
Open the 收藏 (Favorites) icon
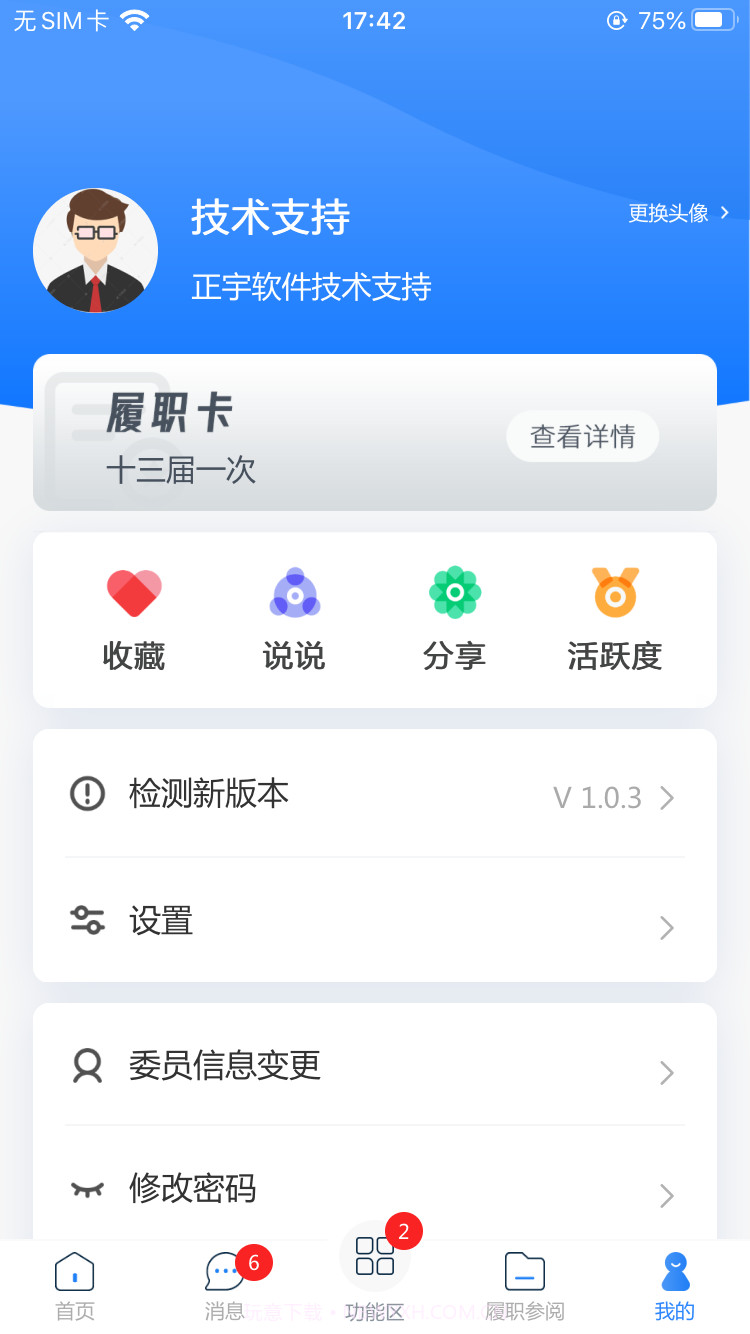click(134, 592)
